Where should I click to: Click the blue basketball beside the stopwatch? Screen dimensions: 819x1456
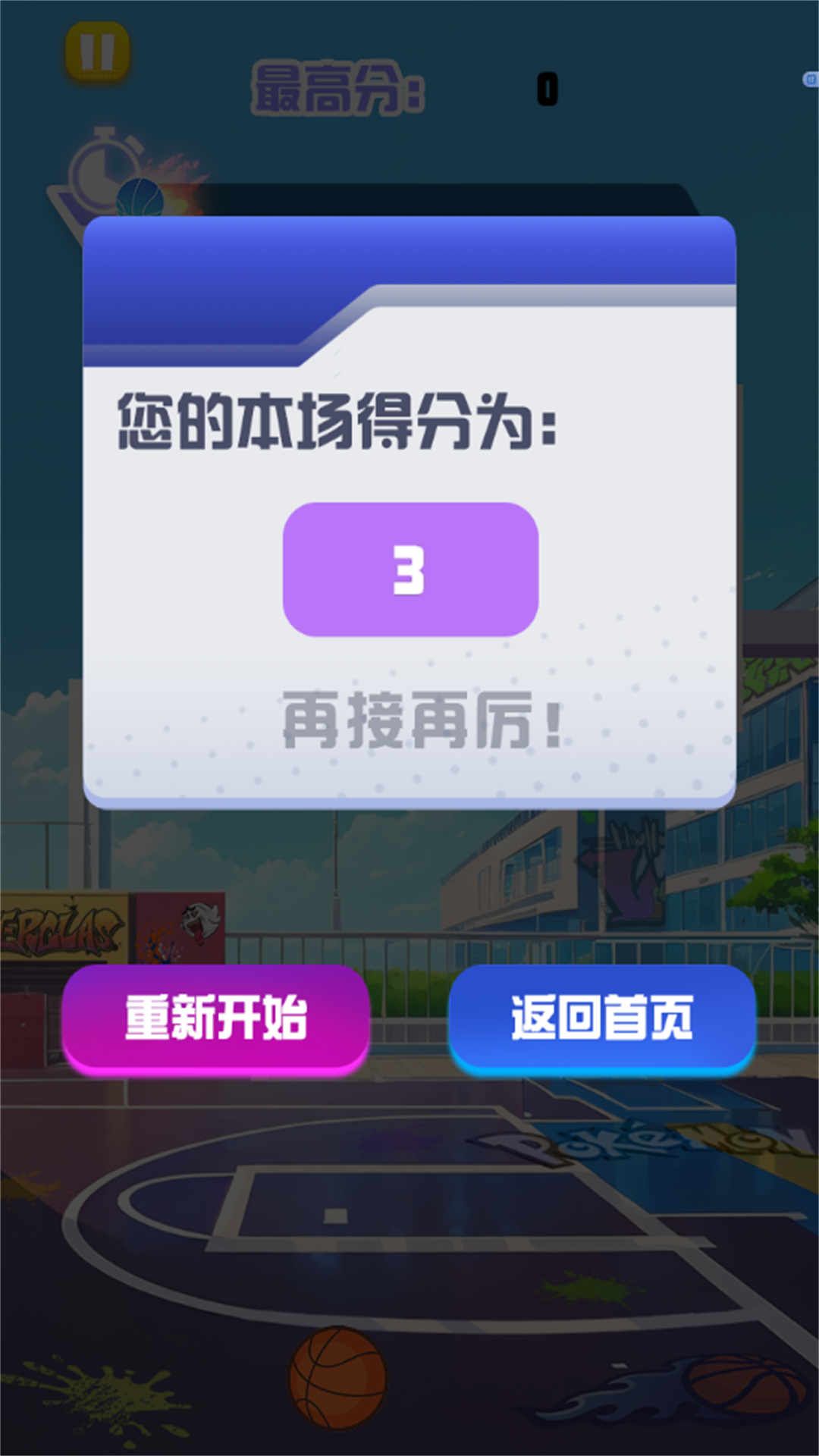click(x=140, y=195)
